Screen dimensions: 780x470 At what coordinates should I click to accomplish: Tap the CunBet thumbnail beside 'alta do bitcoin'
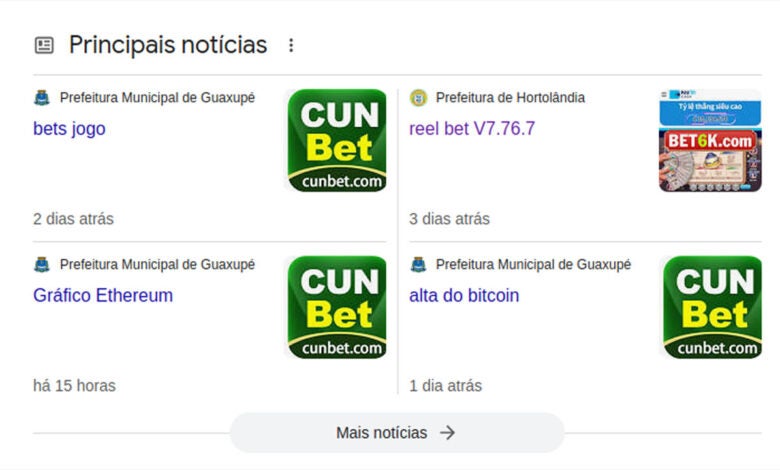pos(712,307)
